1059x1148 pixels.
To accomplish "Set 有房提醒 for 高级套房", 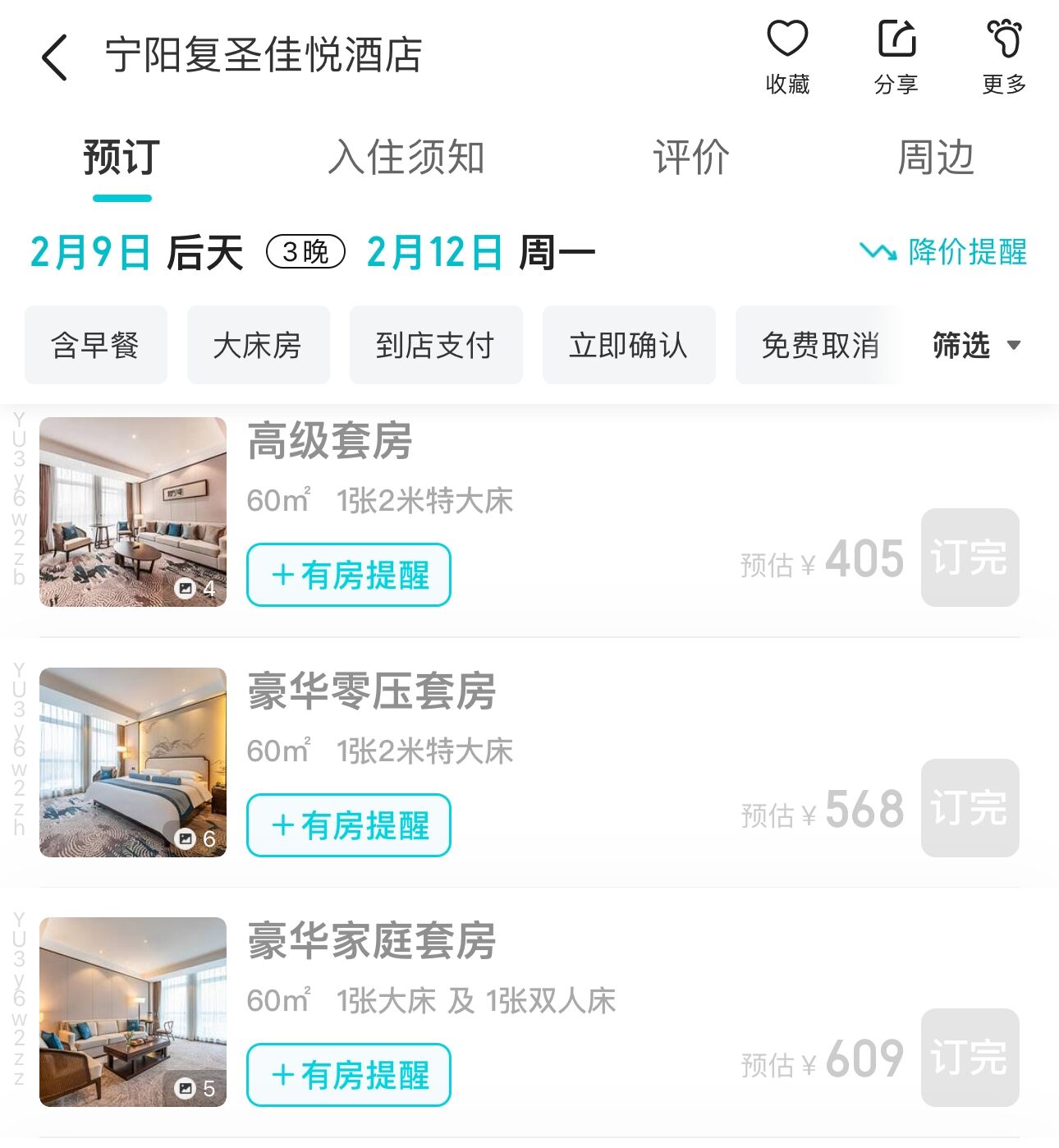I will tap(349, 575).
